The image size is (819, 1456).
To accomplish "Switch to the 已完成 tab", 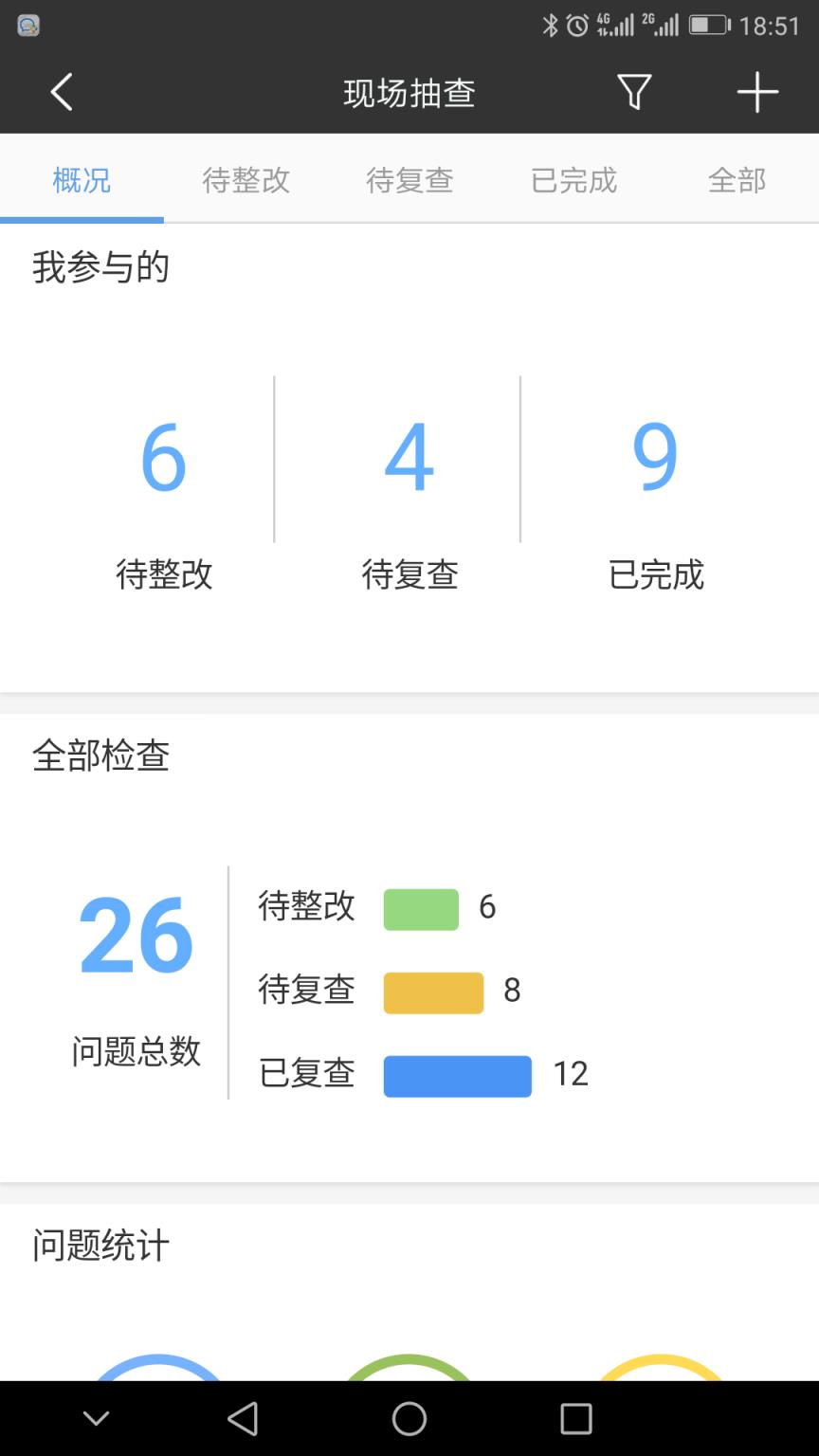I will 573,180.
